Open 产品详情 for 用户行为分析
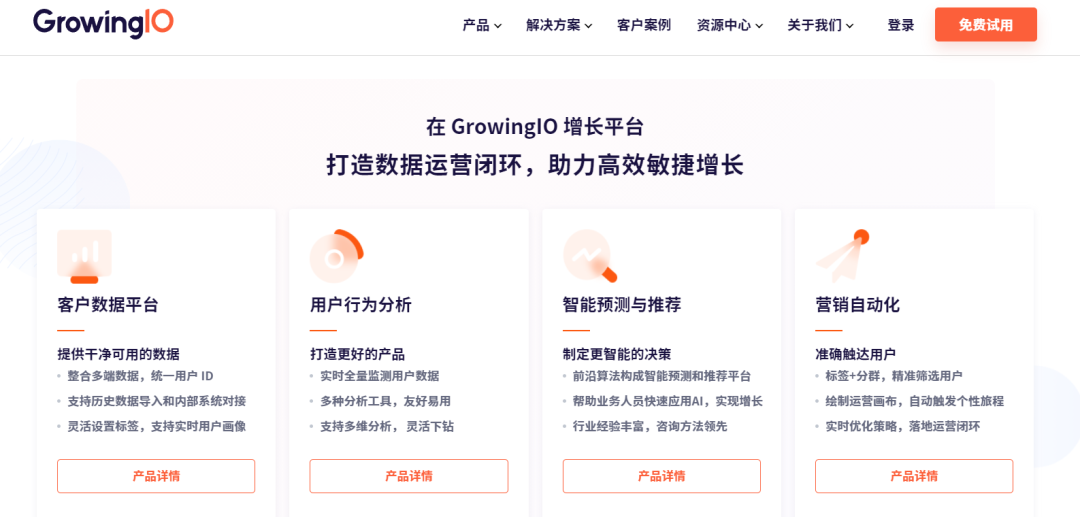The height and width of the screenshot is (517, 1080). click(409, 476)
